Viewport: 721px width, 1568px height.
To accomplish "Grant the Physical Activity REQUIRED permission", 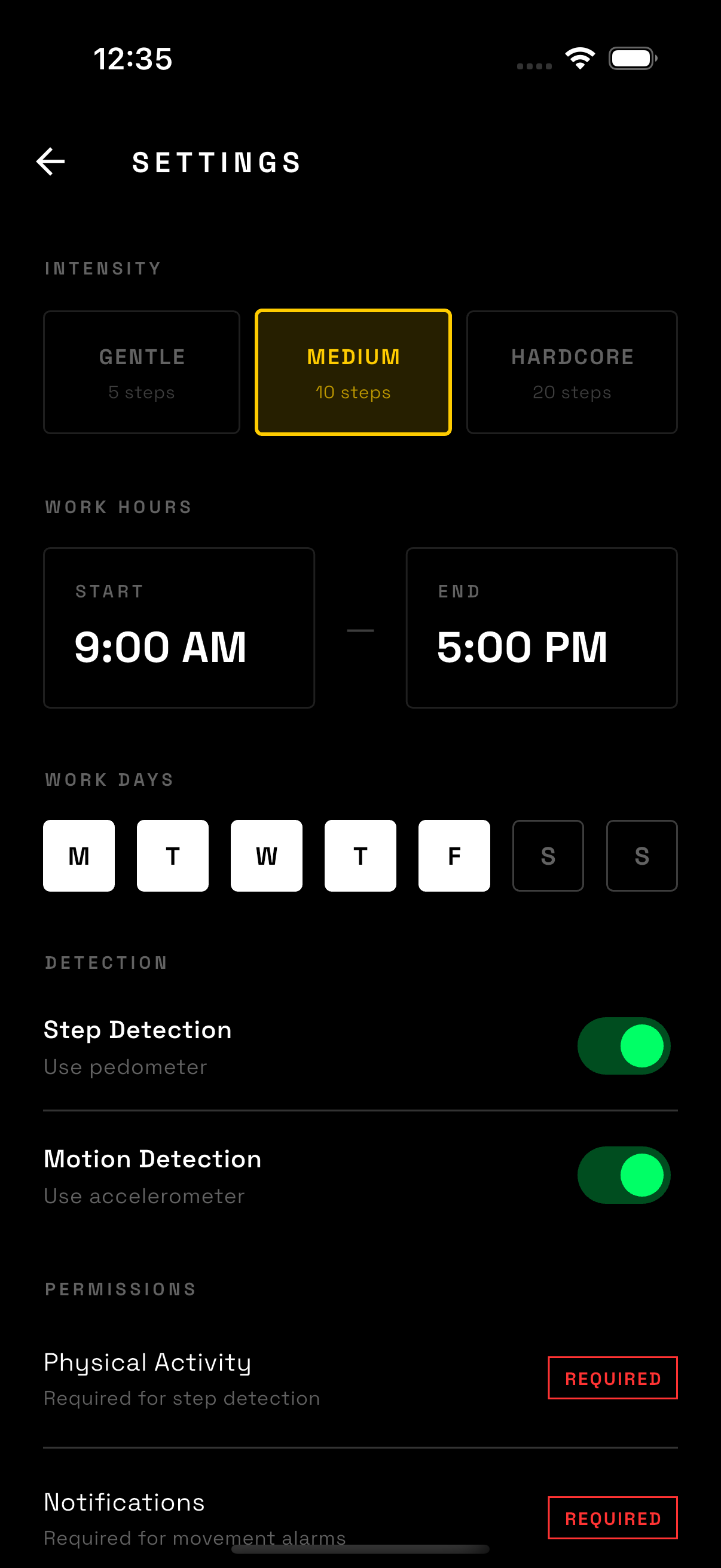I will pyautogui.click(x=612, y=1377).
